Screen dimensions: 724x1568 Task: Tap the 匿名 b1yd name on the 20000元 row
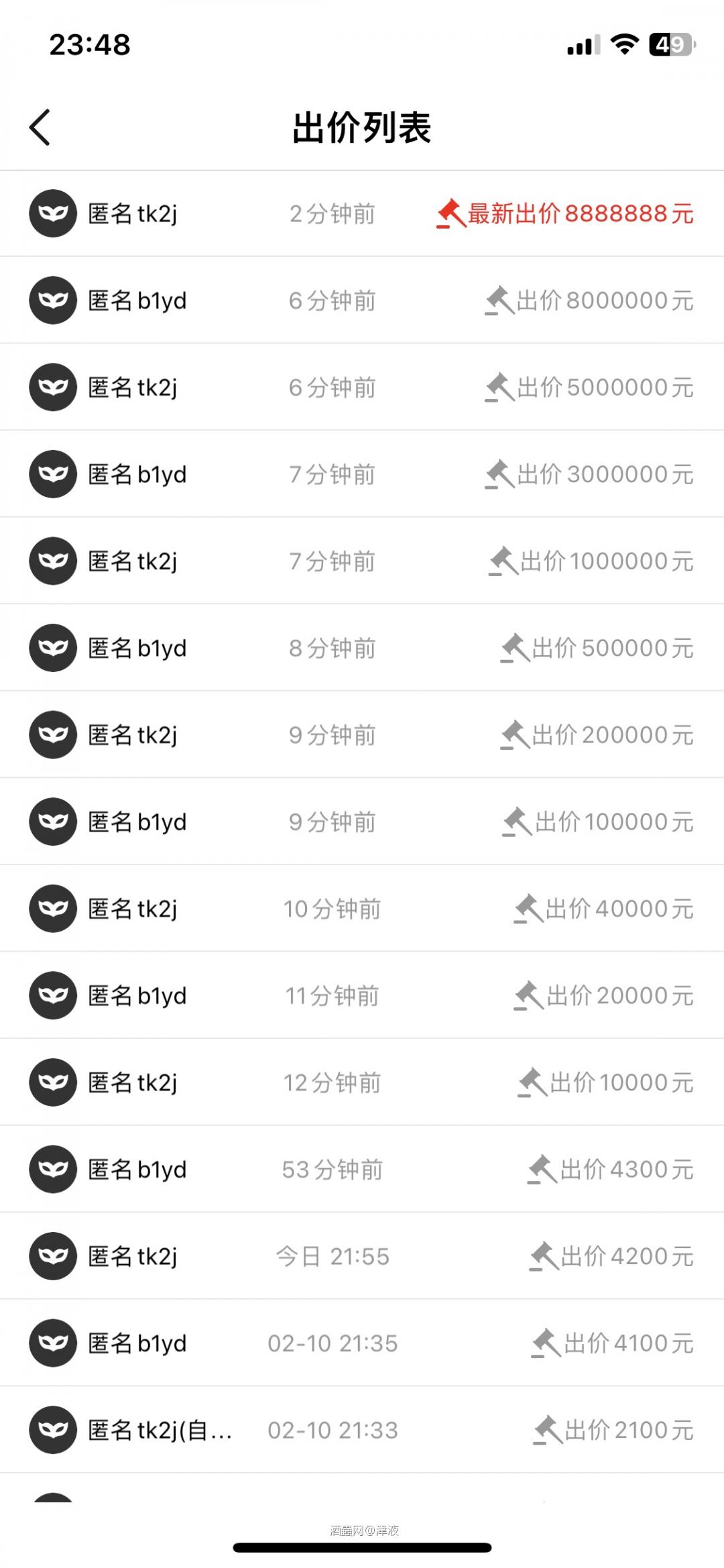click(x=137, y=995)
